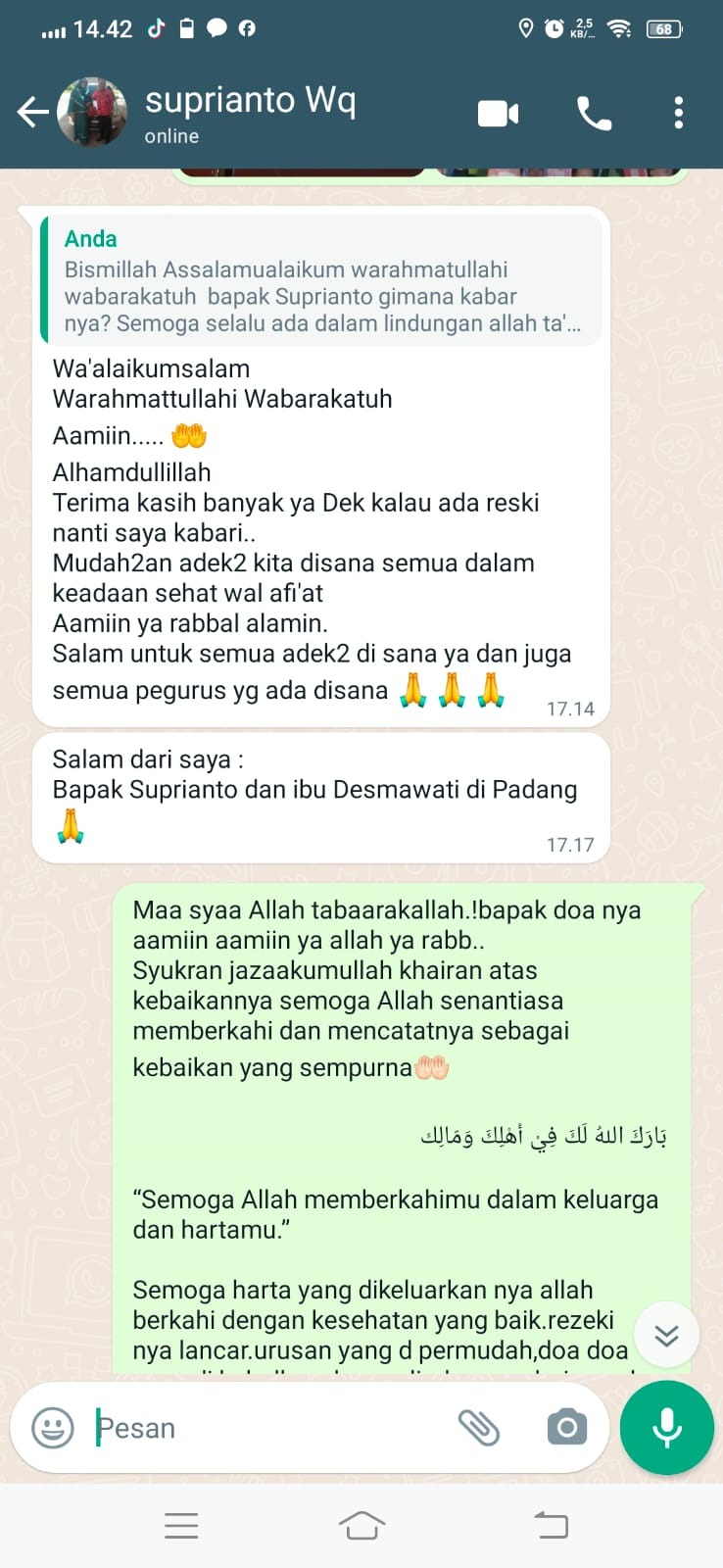Focus the Pesan message field
723x1568 pixels.
[265, 1428]
